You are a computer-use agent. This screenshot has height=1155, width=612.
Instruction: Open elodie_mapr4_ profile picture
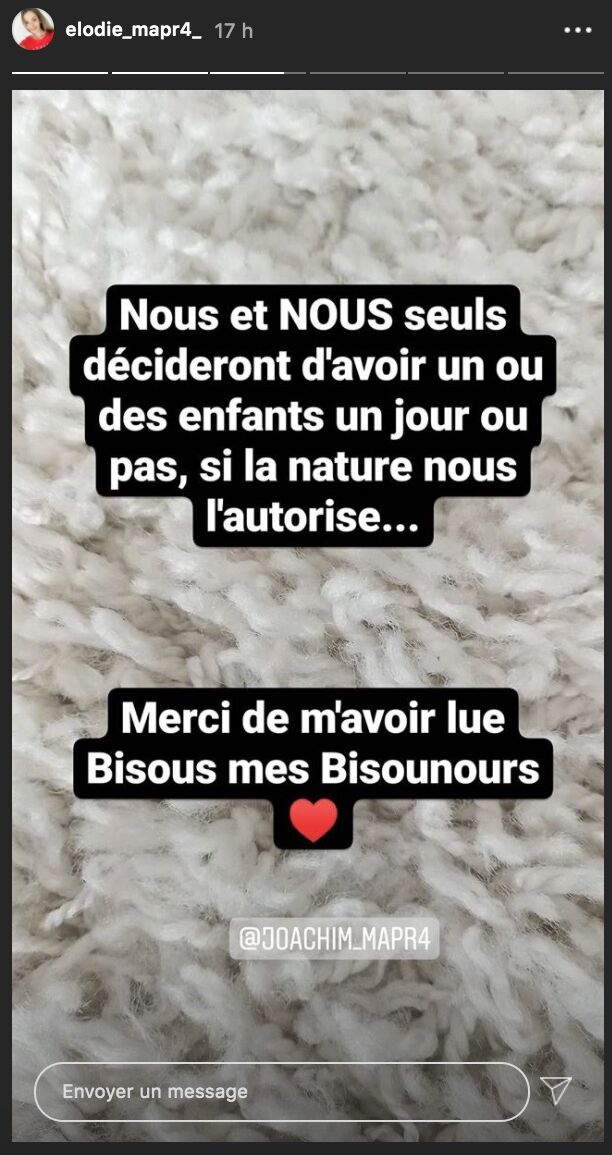(x=32, y=29)
